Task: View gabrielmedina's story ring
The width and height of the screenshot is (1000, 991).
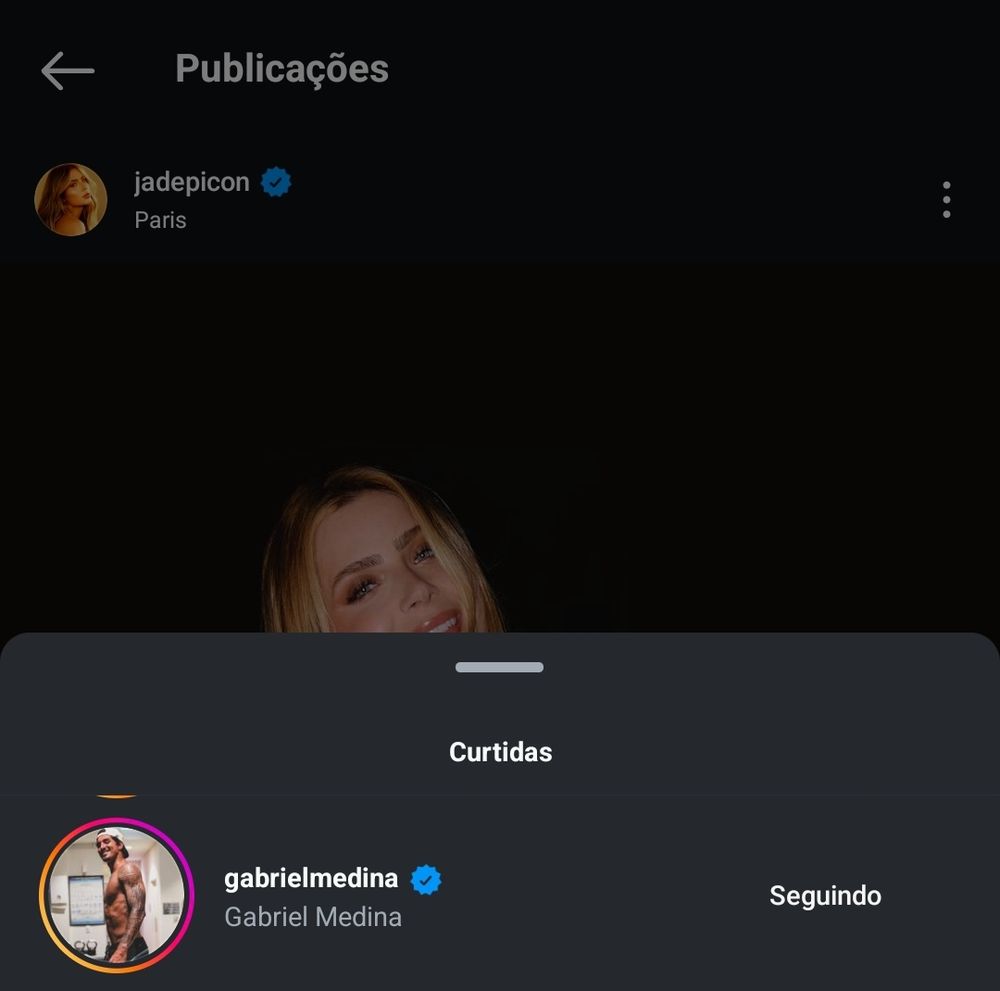Action: point(117,895)
